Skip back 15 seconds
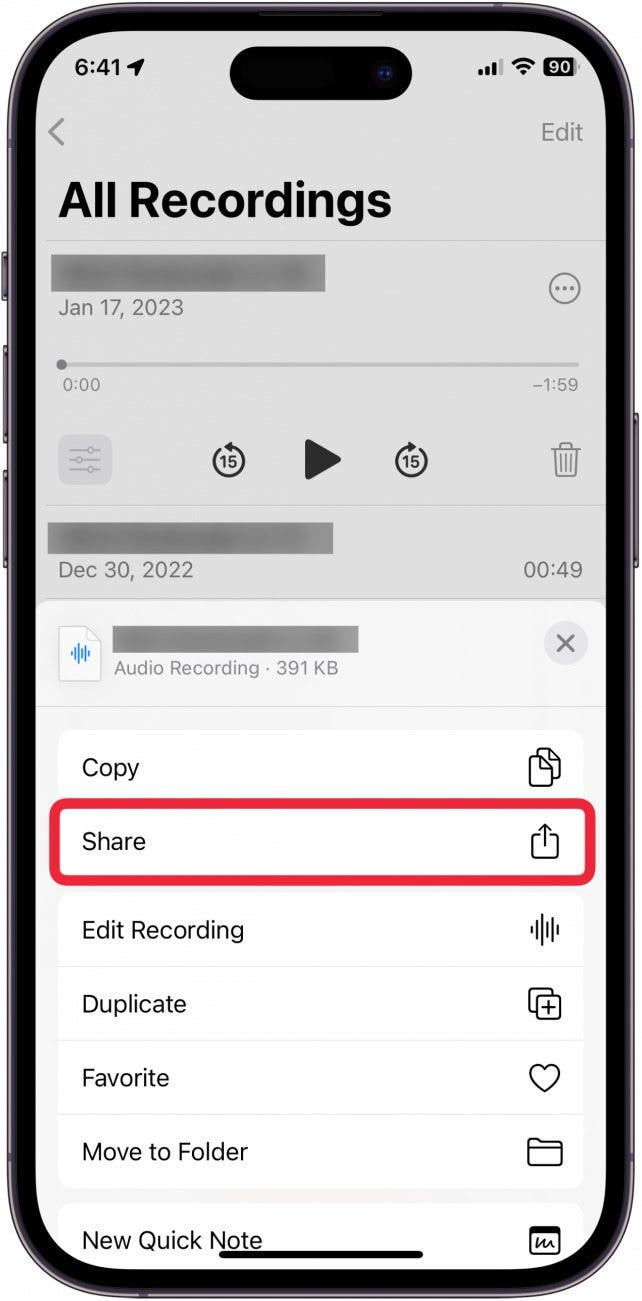Viewport: 642px width, 1301px height. pos(229,460)
